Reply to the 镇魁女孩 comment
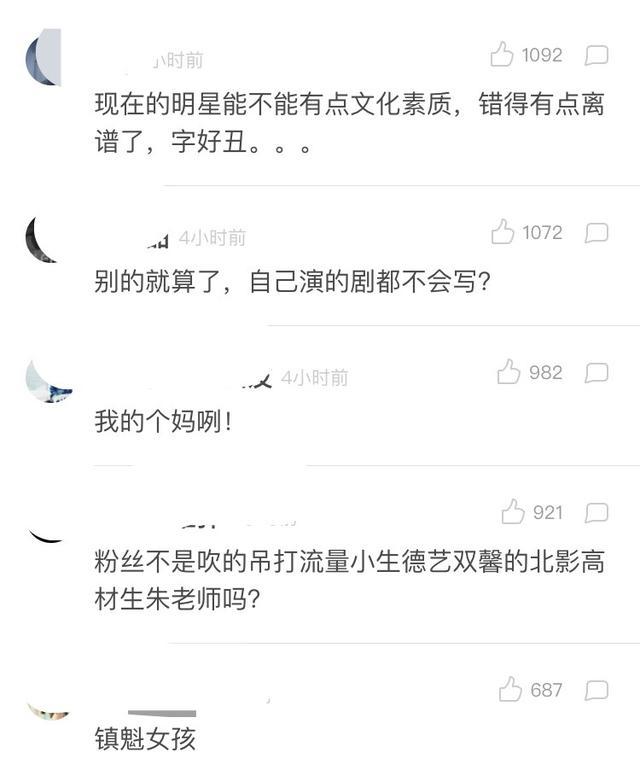 coord(597,690)
